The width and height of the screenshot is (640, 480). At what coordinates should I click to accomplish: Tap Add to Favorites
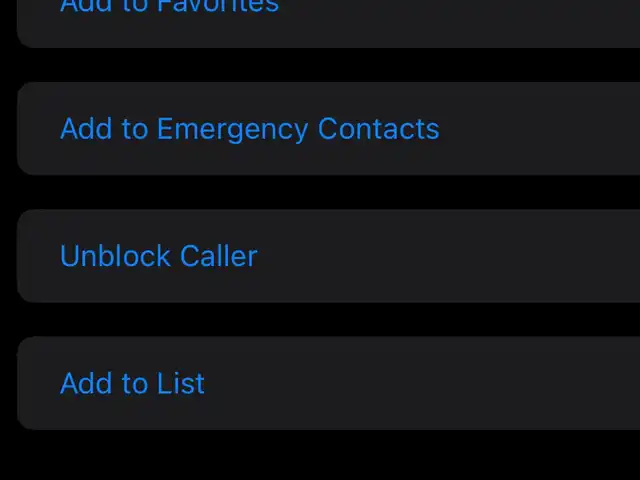tap(170, 8)
